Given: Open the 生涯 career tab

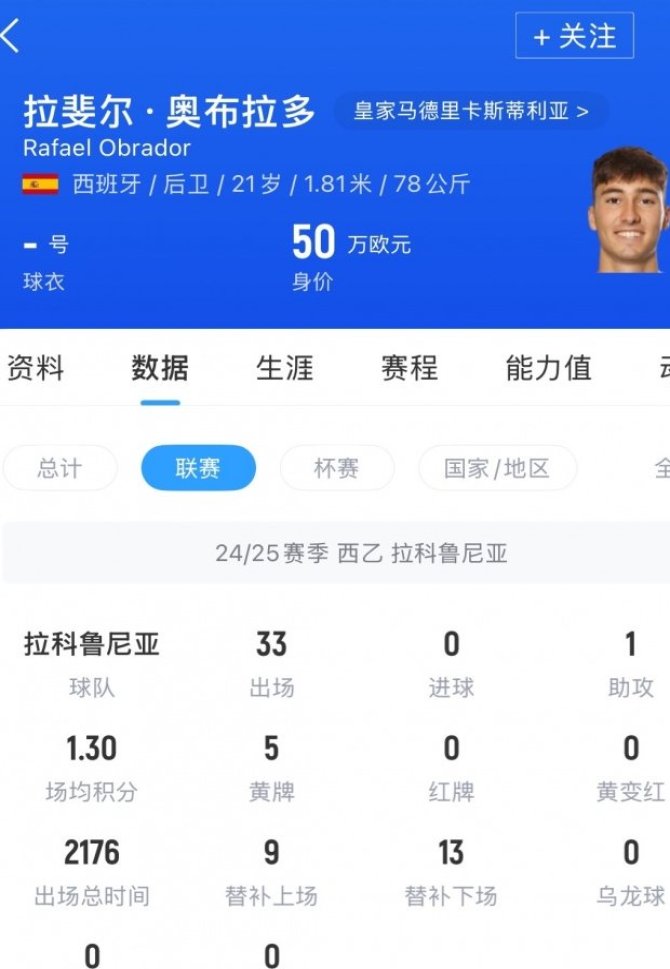Looking at the screenshot, I should click(x=284, y=368).
